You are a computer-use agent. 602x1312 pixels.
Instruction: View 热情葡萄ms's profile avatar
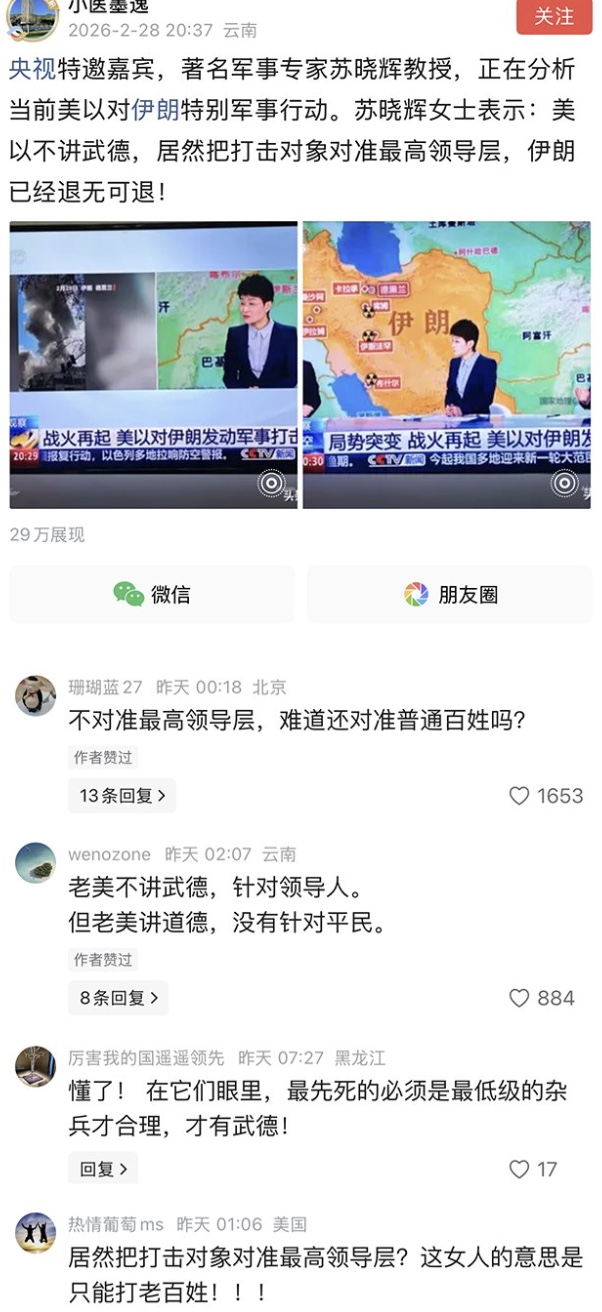36,1233
